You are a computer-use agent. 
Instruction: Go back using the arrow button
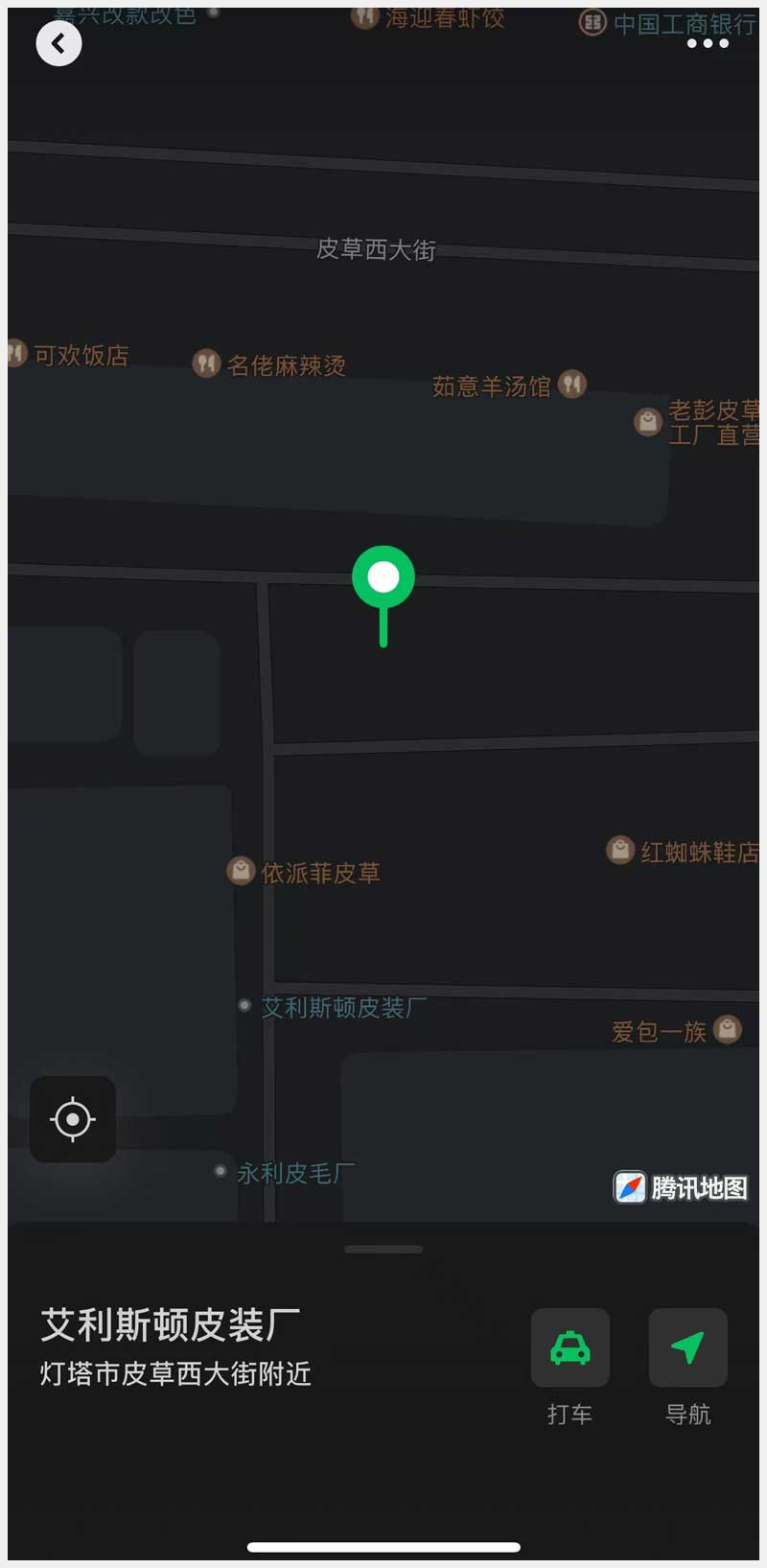click(58, 43)
